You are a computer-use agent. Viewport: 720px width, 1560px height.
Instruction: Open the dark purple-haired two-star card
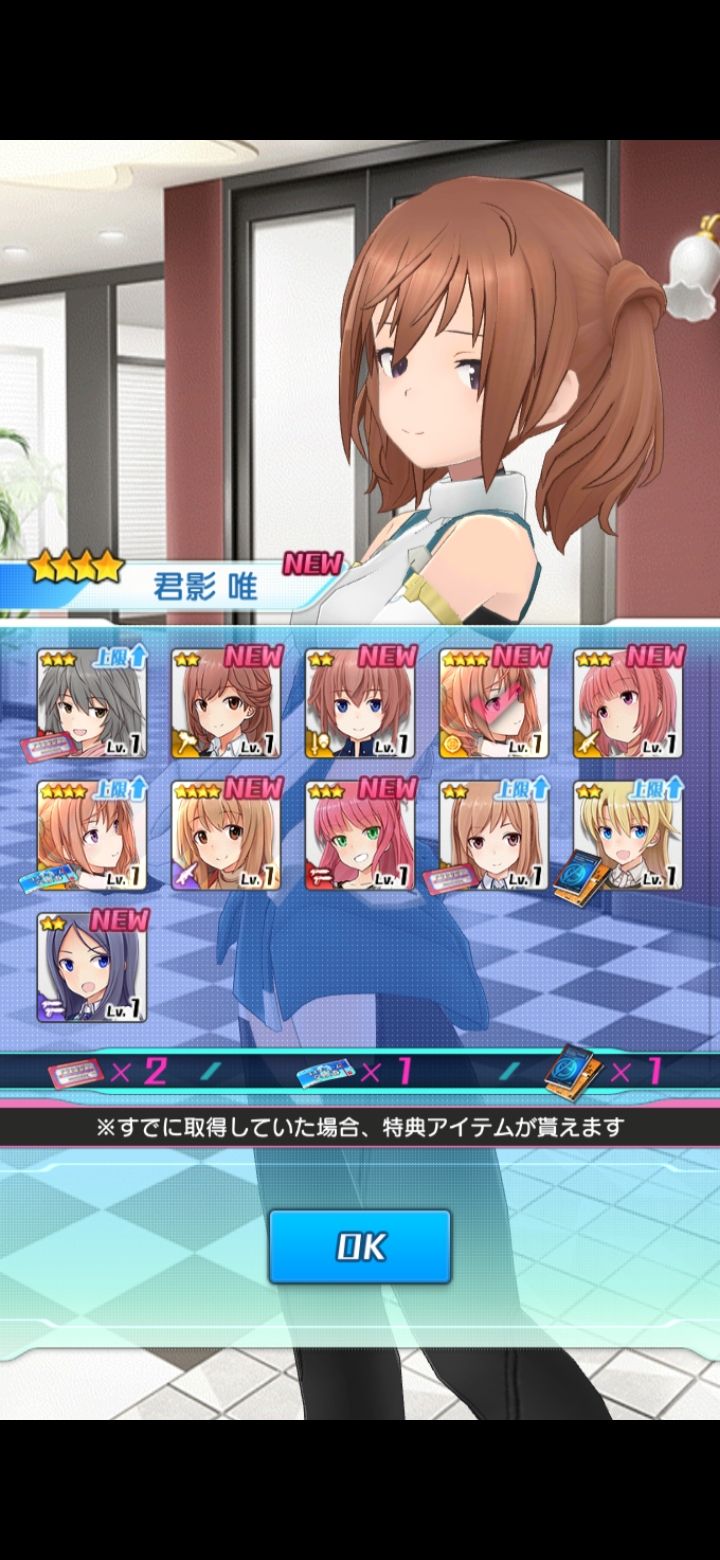coord(92,968)
